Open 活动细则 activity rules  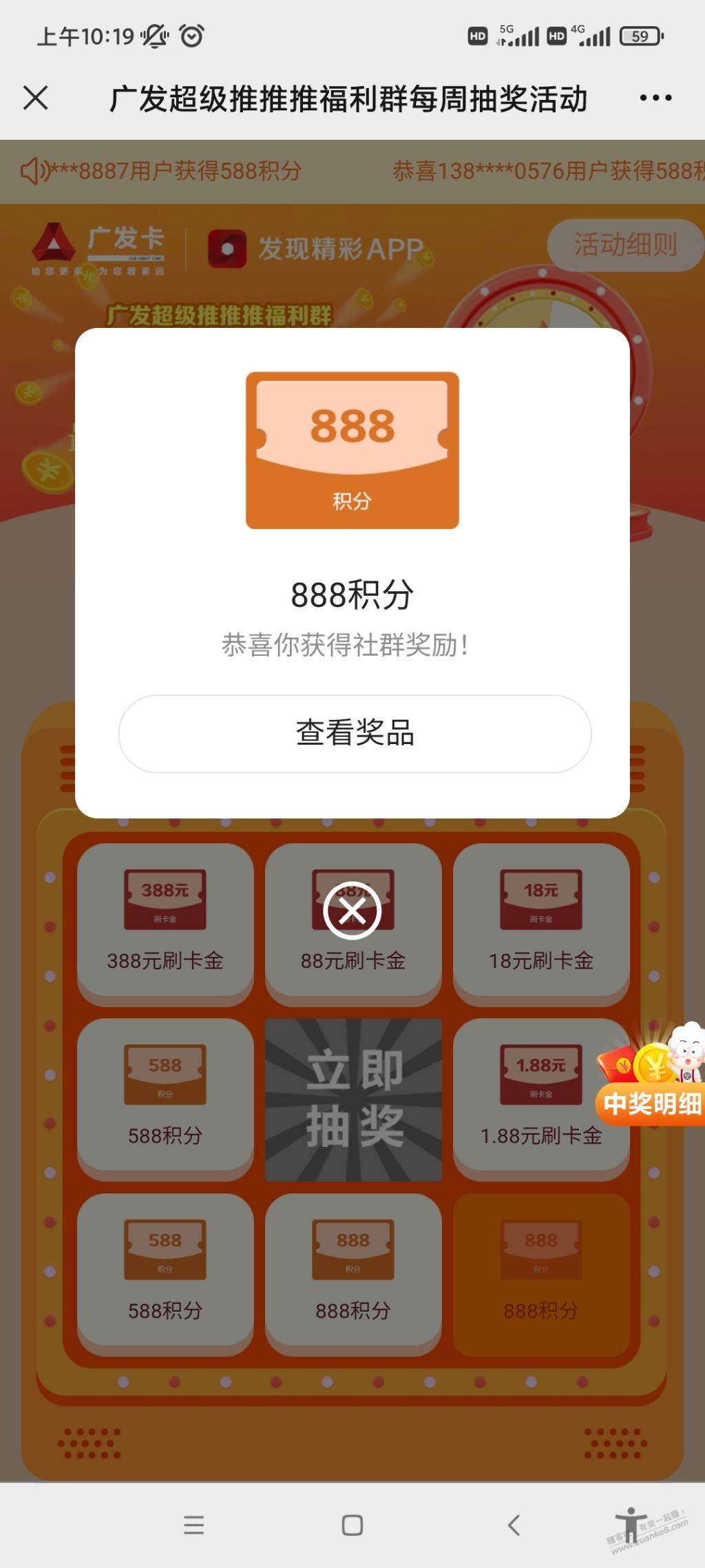(624, 245)
